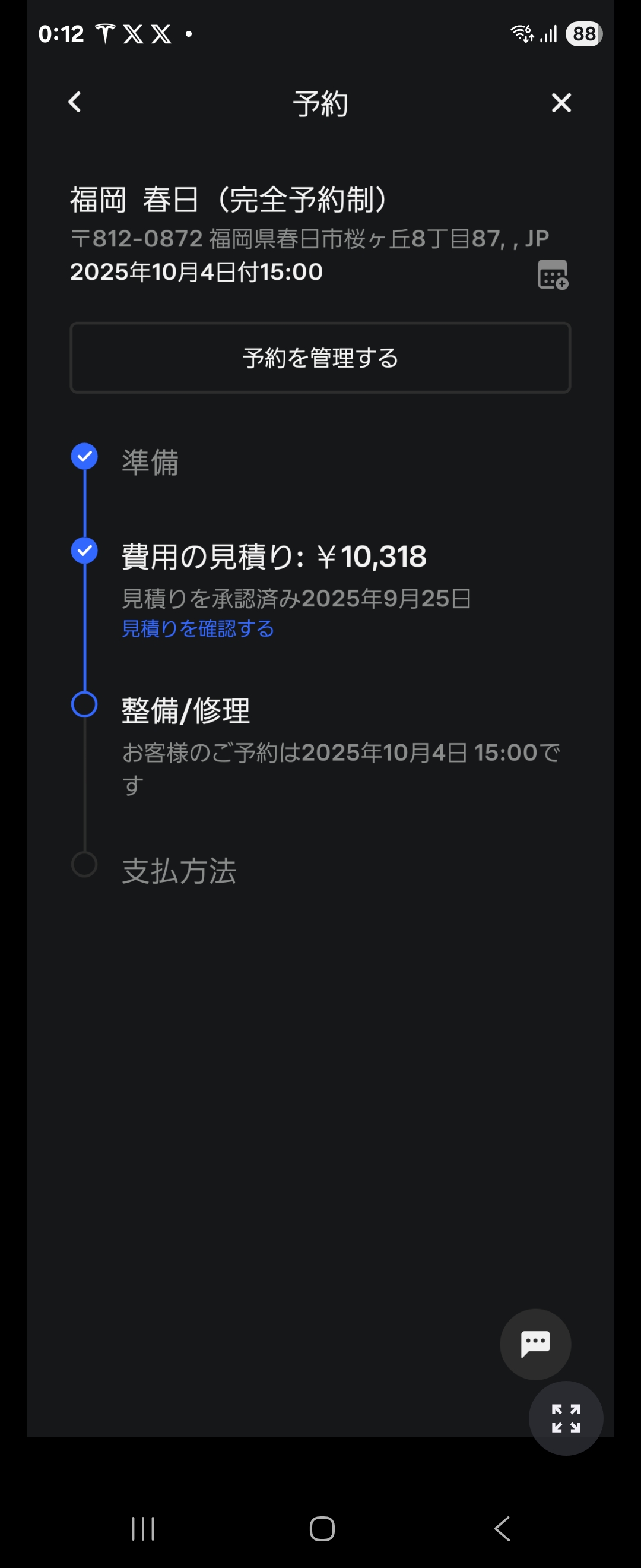Go to the system home screen
Image resolution: width=641 pixels, height=1568 pixels.
point(322,1528)
